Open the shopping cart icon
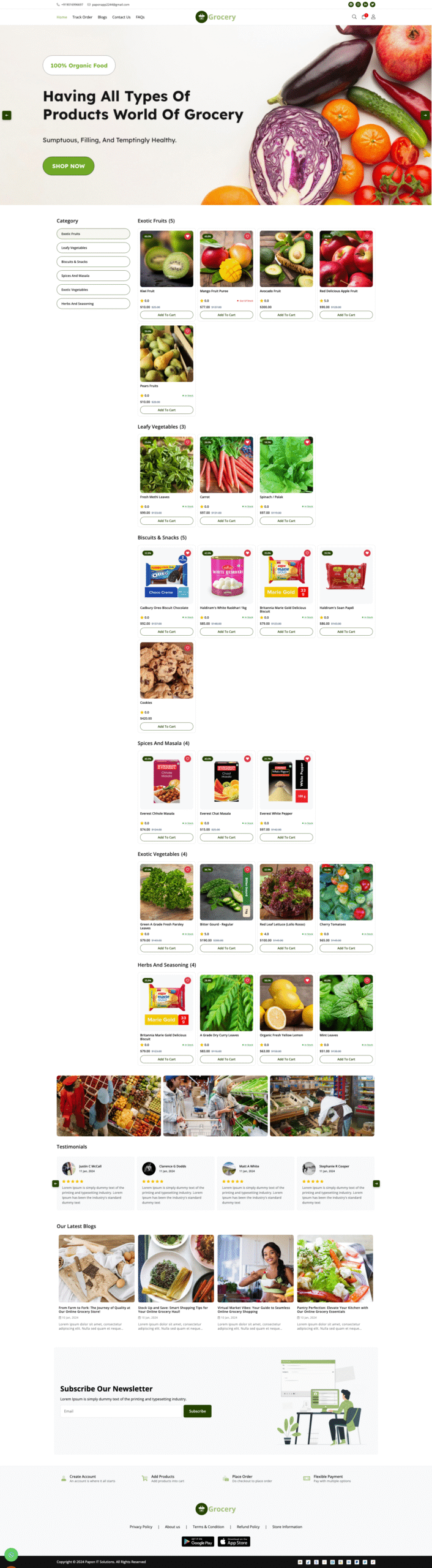Screen dimensions: 432x1568 click(364, 17)
